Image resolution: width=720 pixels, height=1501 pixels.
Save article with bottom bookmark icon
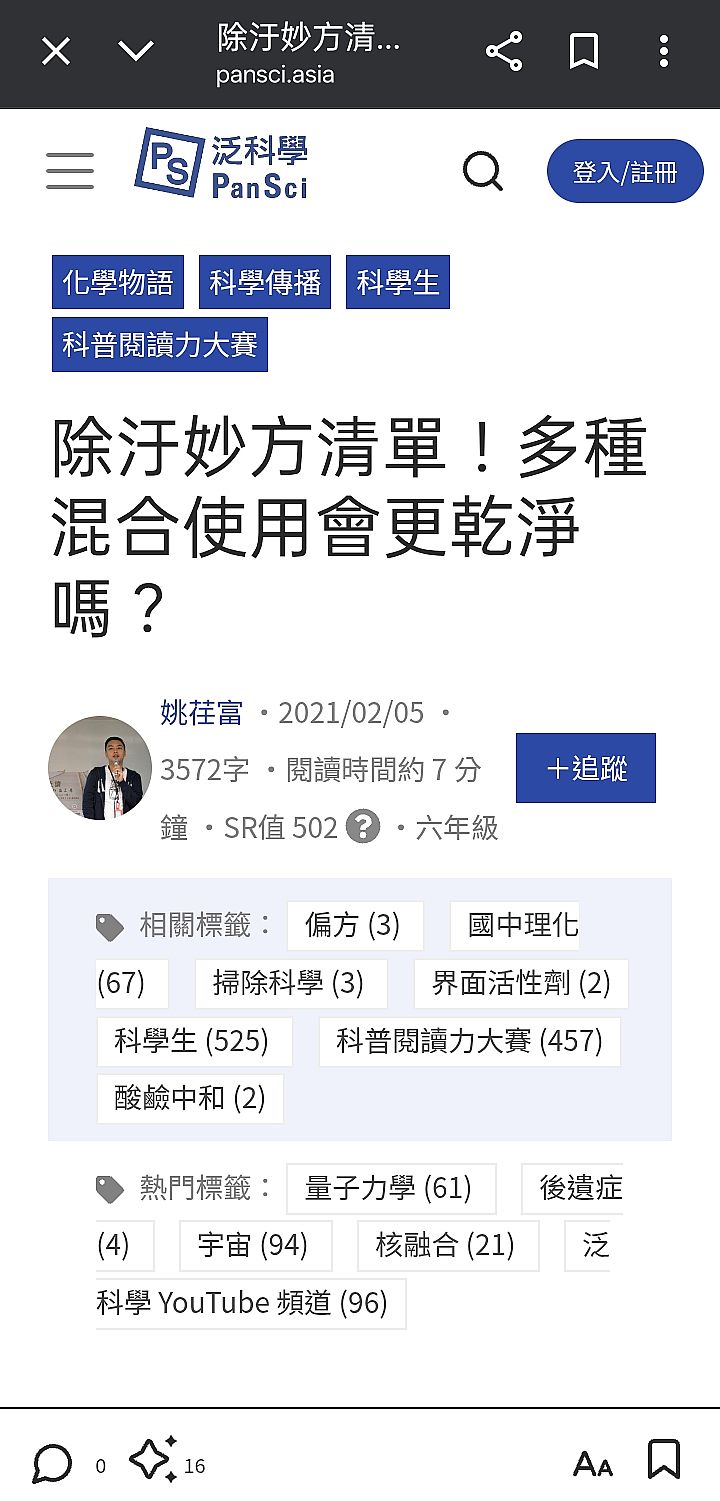(664, 1459)
